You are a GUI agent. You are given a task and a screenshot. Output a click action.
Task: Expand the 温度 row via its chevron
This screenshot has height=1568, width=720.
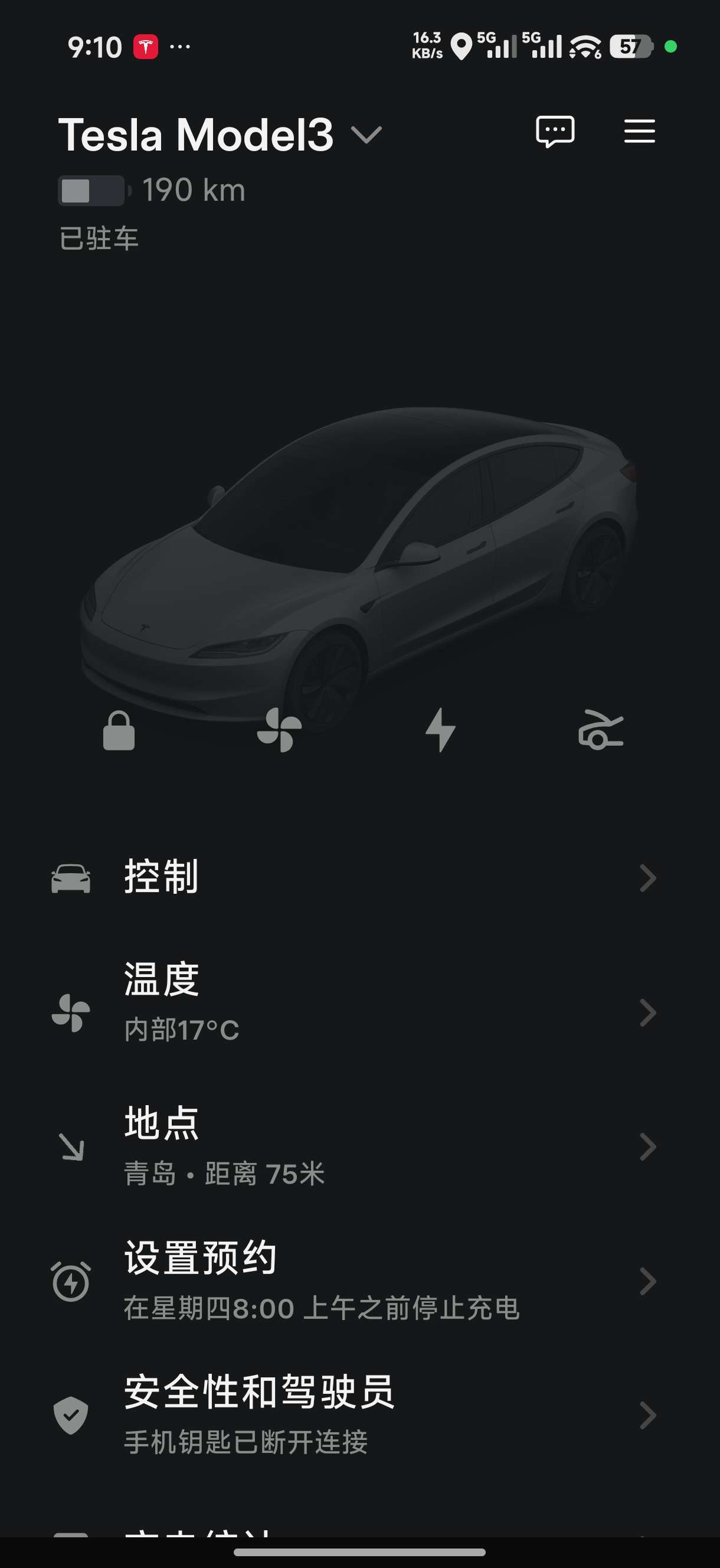pyautogui.click(x=647, y=1011)
